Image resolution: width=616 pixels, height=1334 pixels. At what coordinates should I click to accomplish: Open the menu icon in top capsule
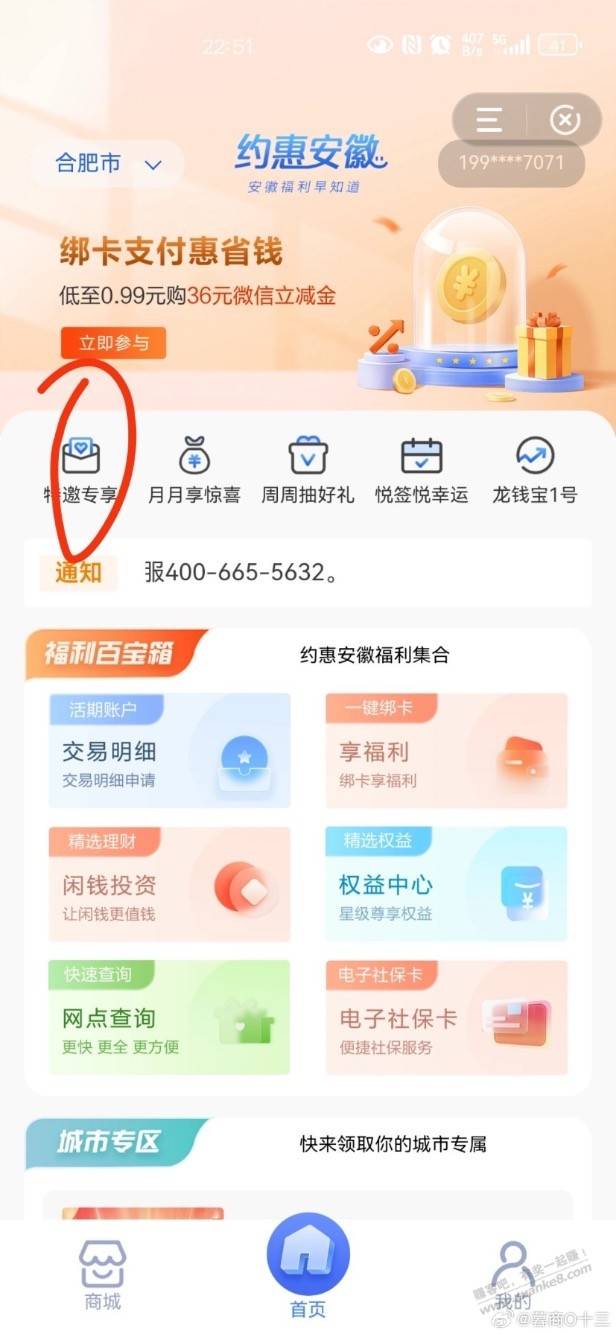pos(489,121)
